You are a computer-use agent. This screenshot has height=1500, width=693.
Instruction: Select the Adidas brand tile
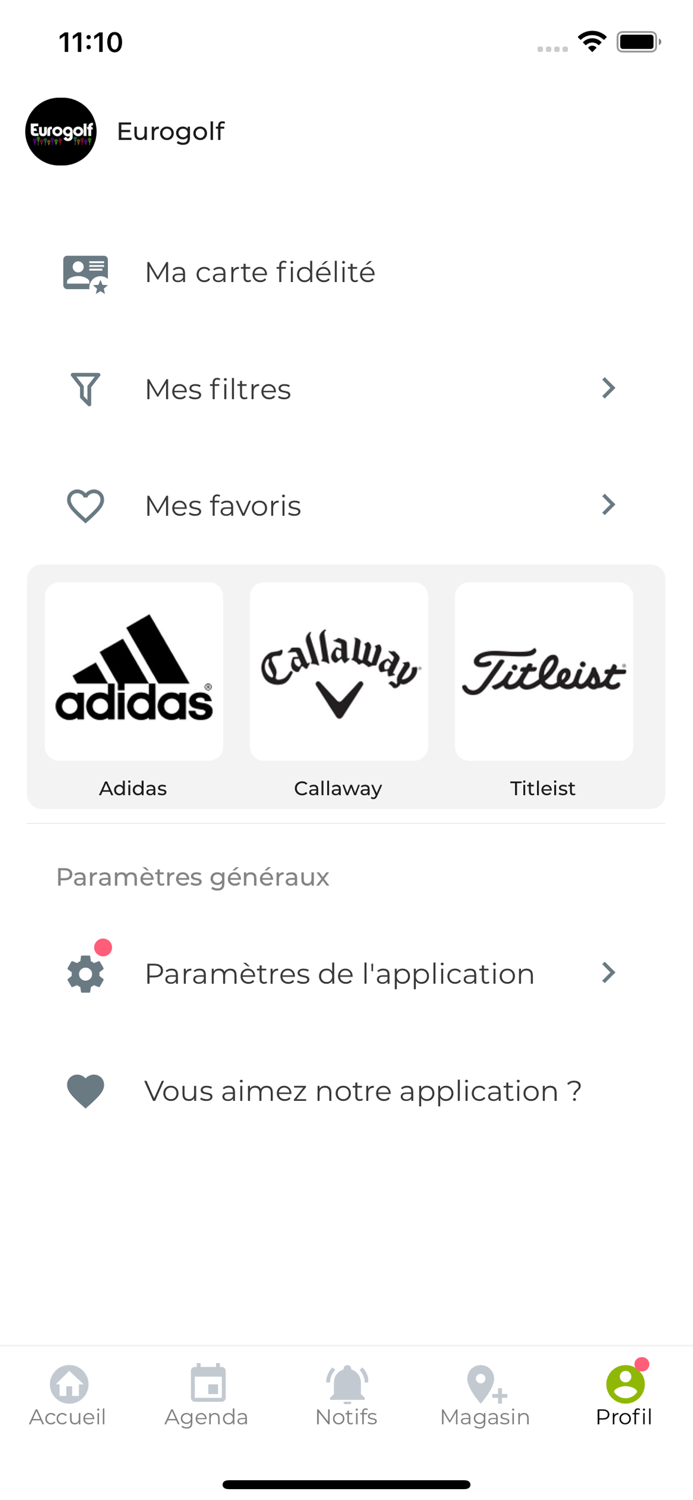134,672
